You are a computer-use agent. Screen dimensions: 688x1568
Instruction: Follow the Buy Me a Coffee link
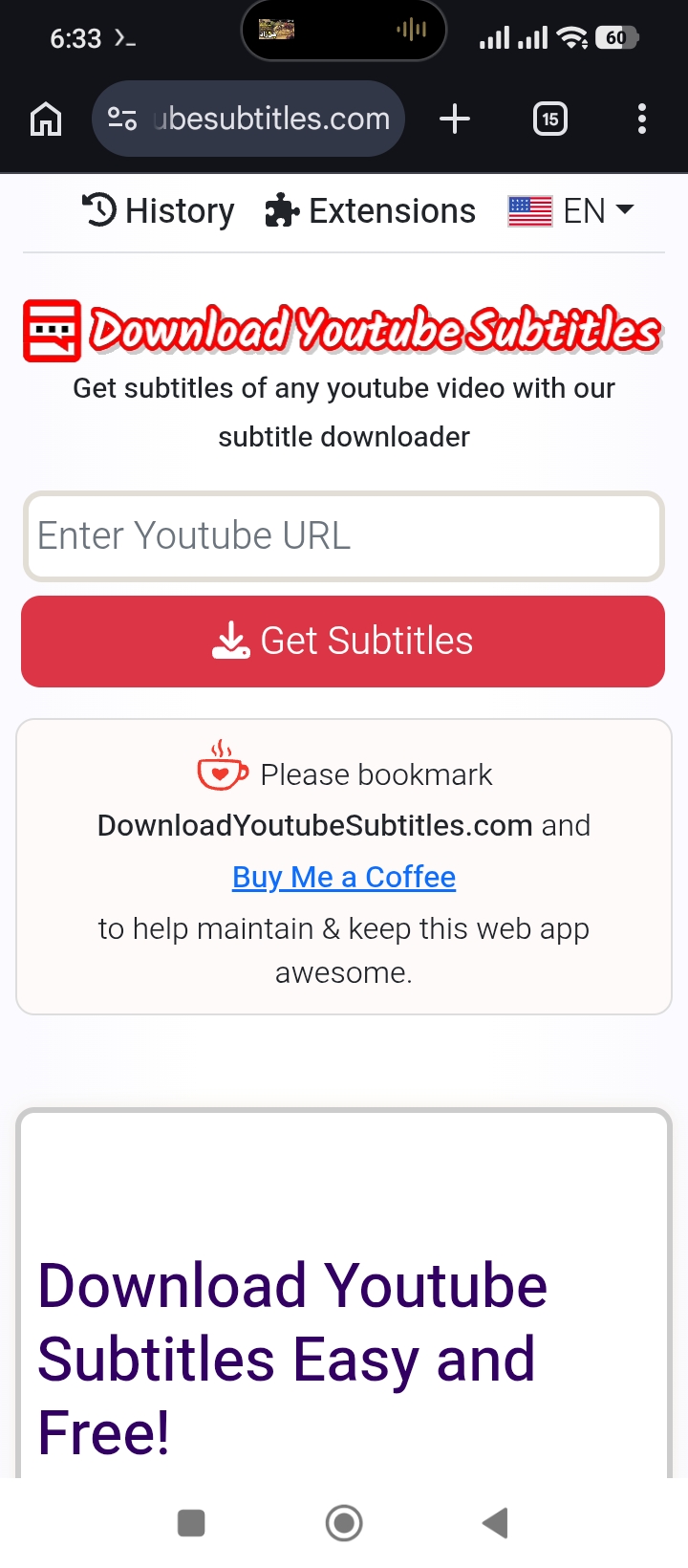coord(343,877)
